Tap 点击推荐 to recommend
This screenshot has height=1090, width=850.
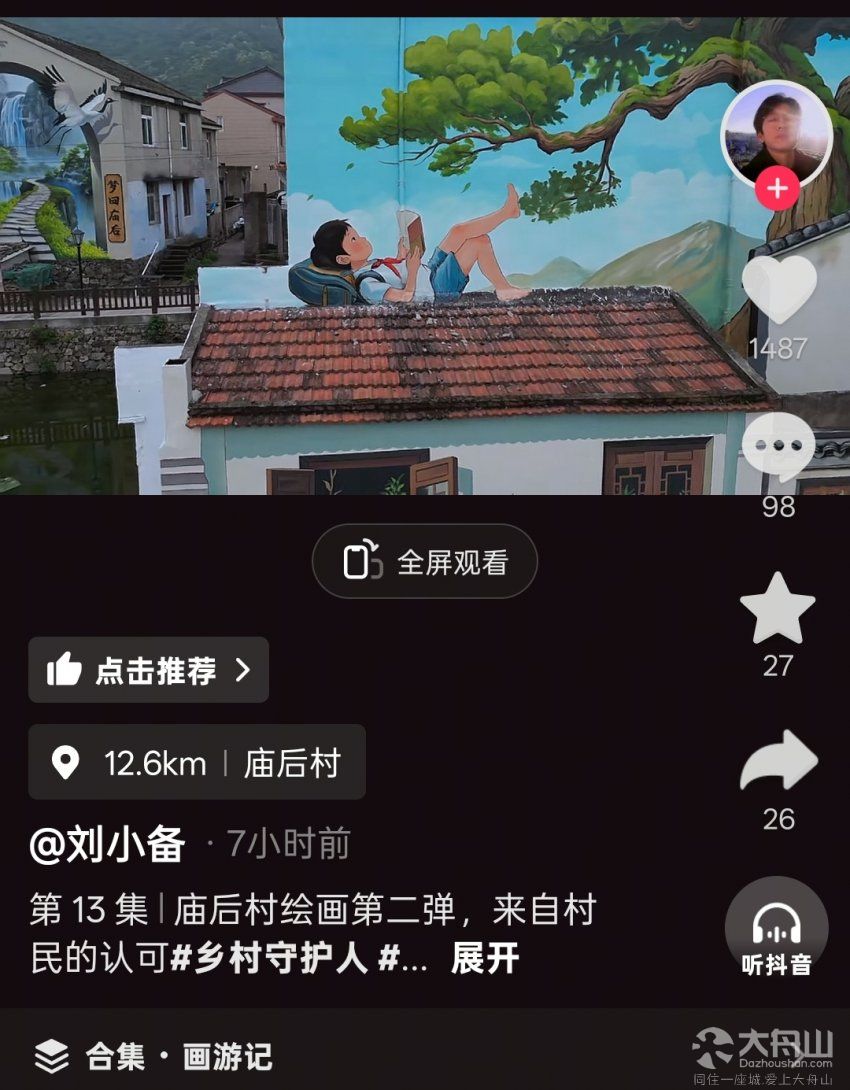coord(149,670)
